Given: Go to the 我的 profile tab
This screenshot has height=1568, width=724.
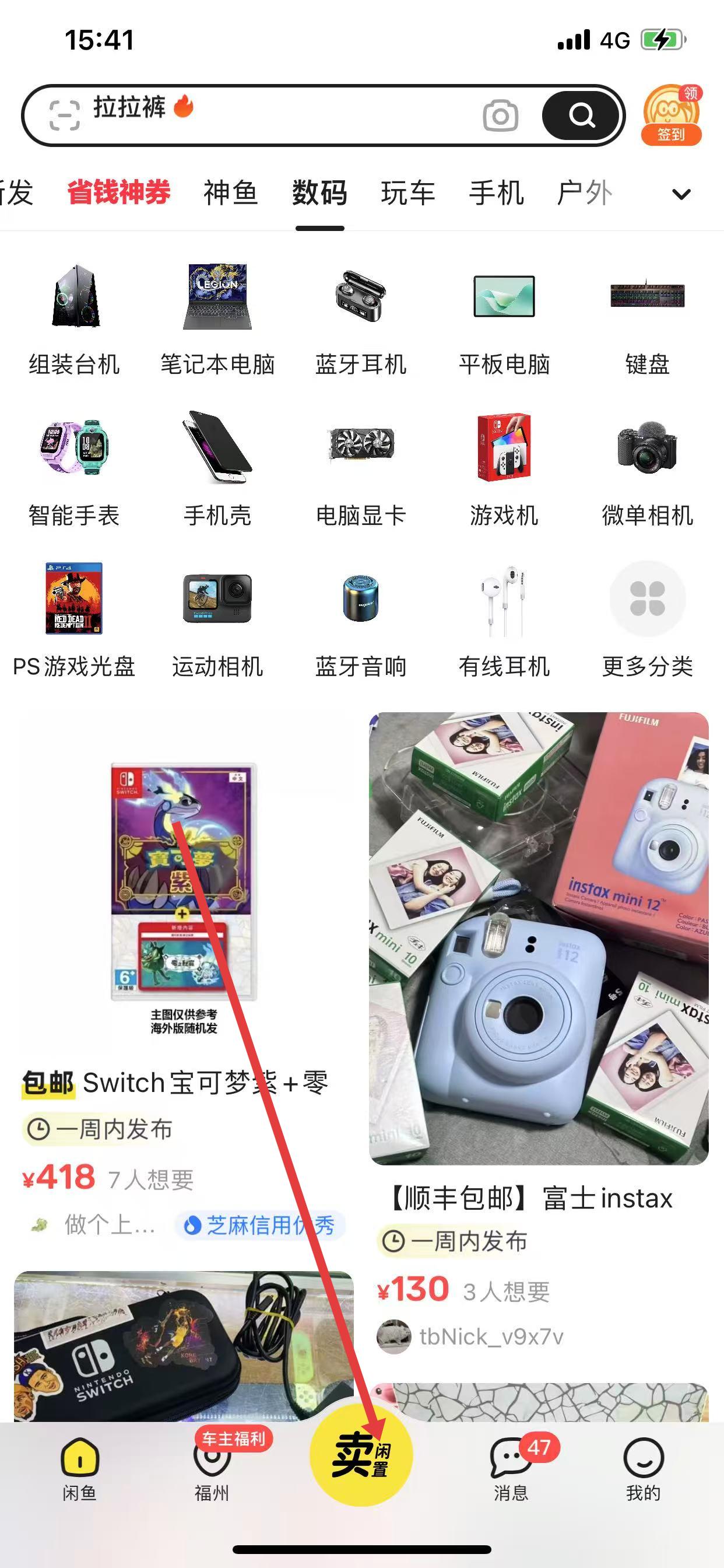Looking at the screenshot, I should point(643,1468).
